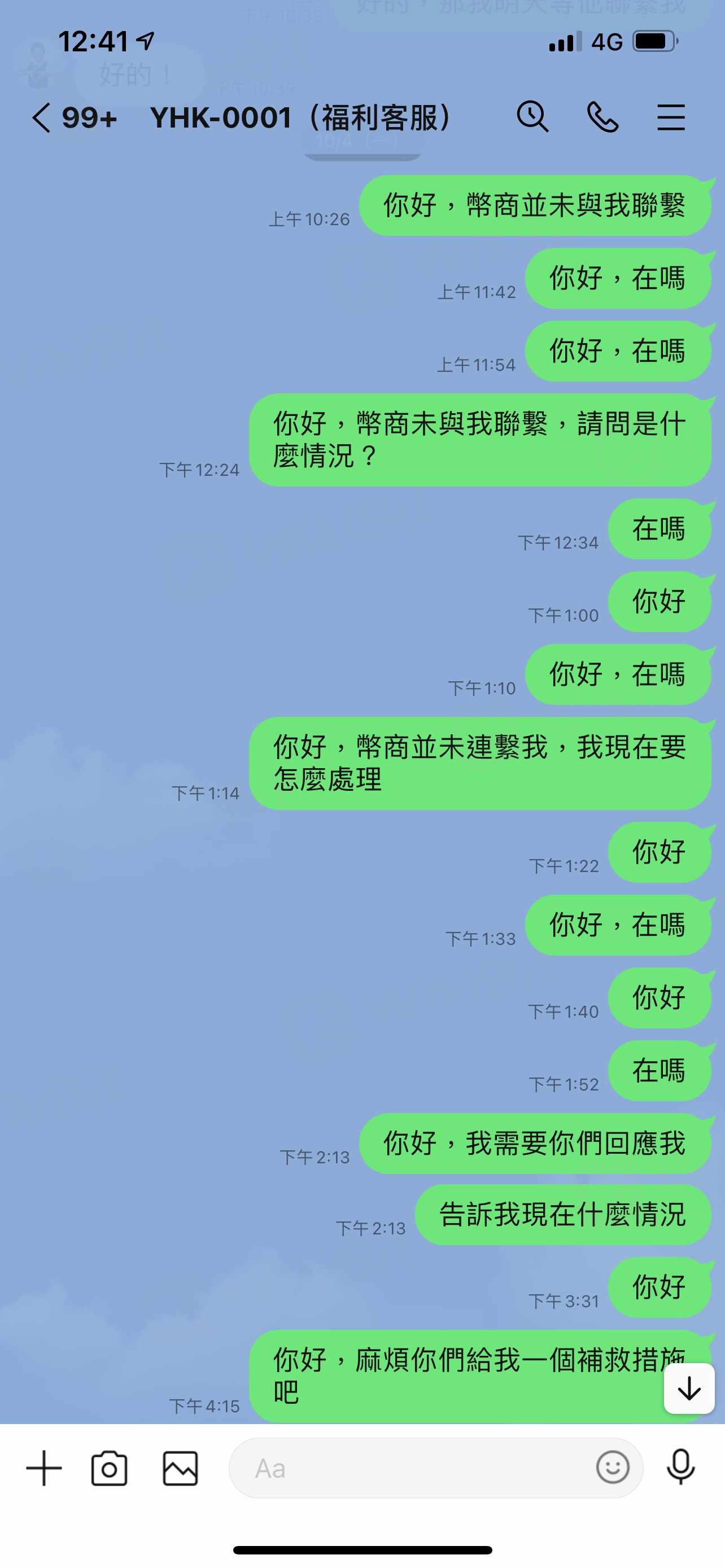Open the photo gallery picker
This screenshot has height=1568, width=725.
pos(180,1468)
